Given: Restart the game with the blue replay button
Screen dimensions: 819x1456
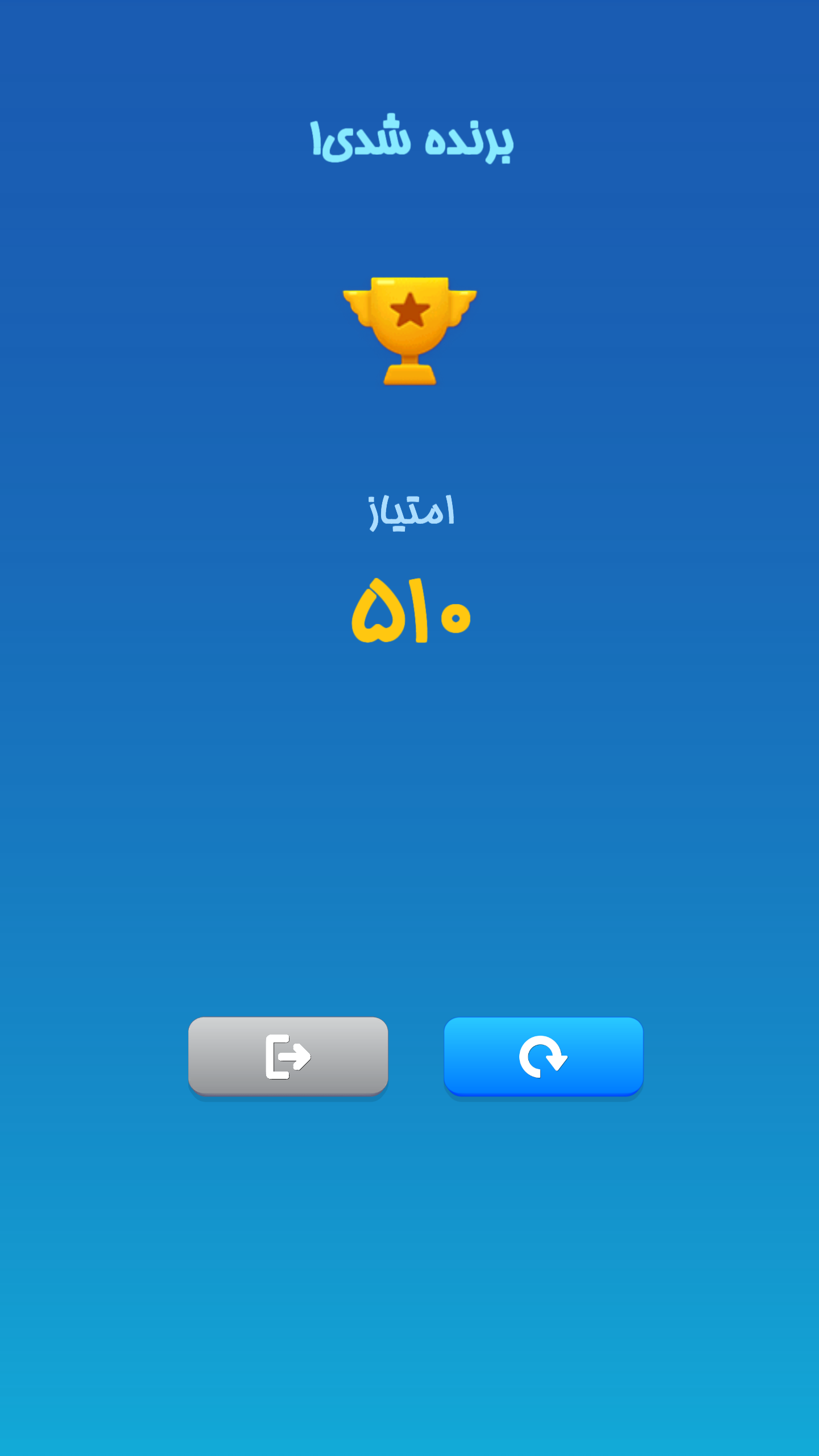Looking at the screenshot, I should point(543,1056).
